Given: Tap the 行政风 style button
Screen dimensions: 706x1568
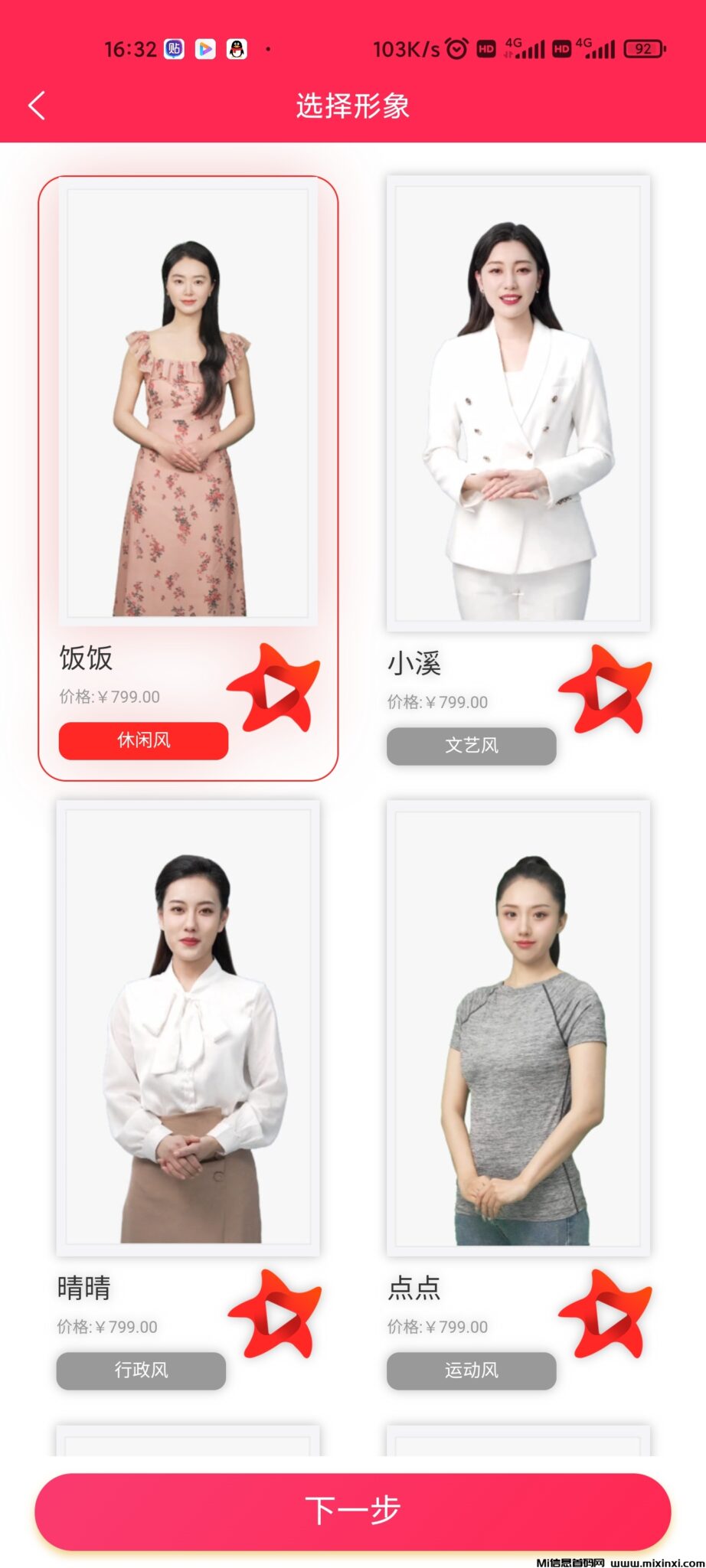Looking at the screenshot, I should pos(141,1370).
